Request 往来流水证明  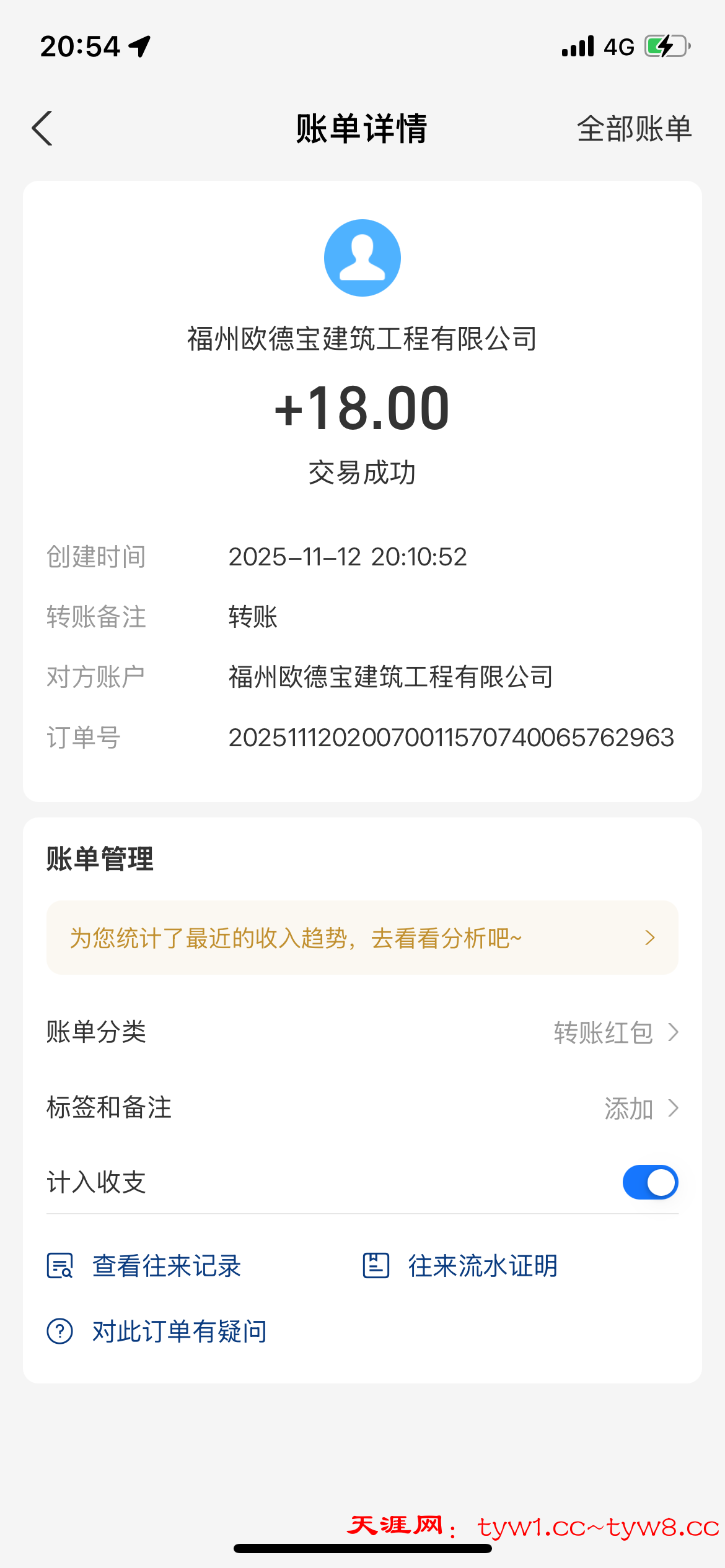(x=460, y=1266)
